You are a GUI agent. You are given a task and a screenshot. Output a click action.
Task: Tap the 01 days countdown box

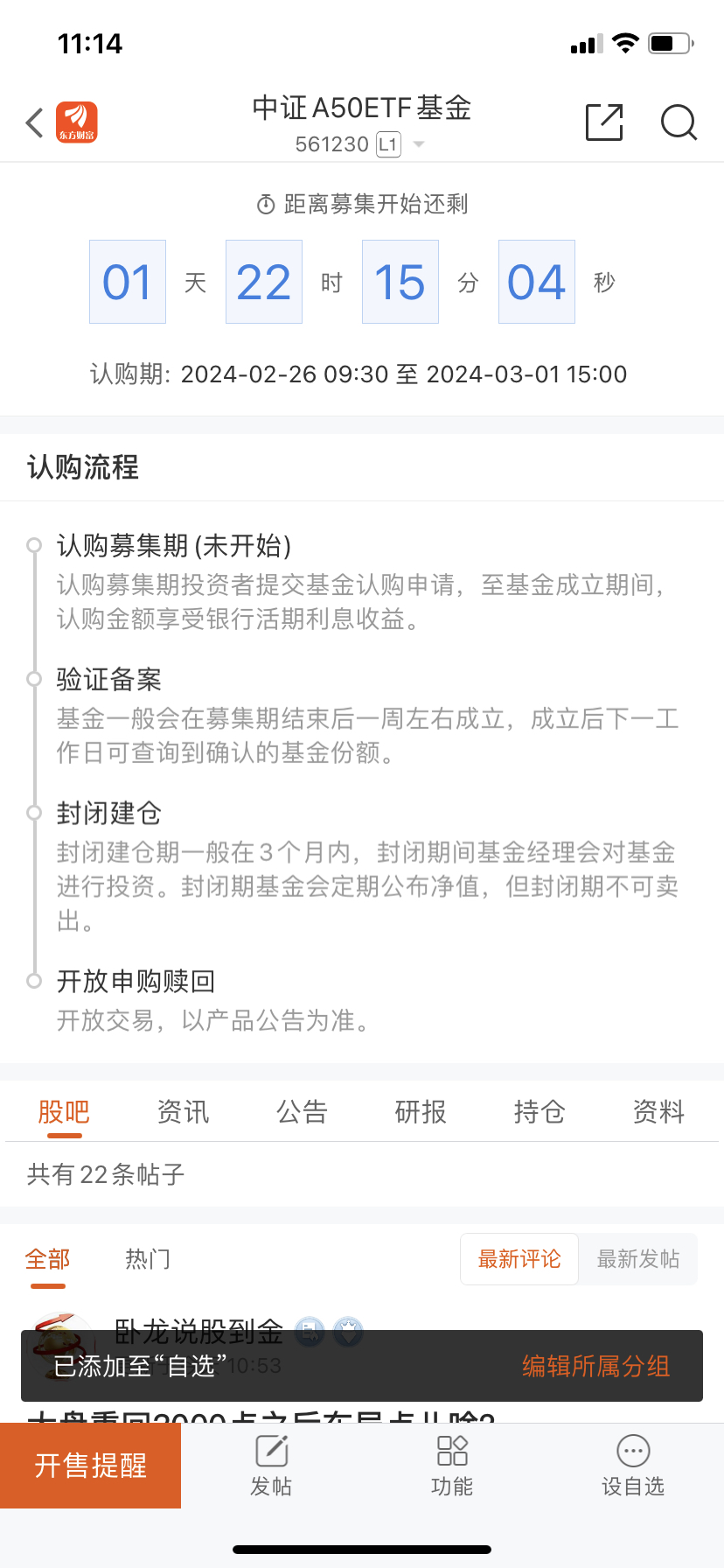pos(127,281)
